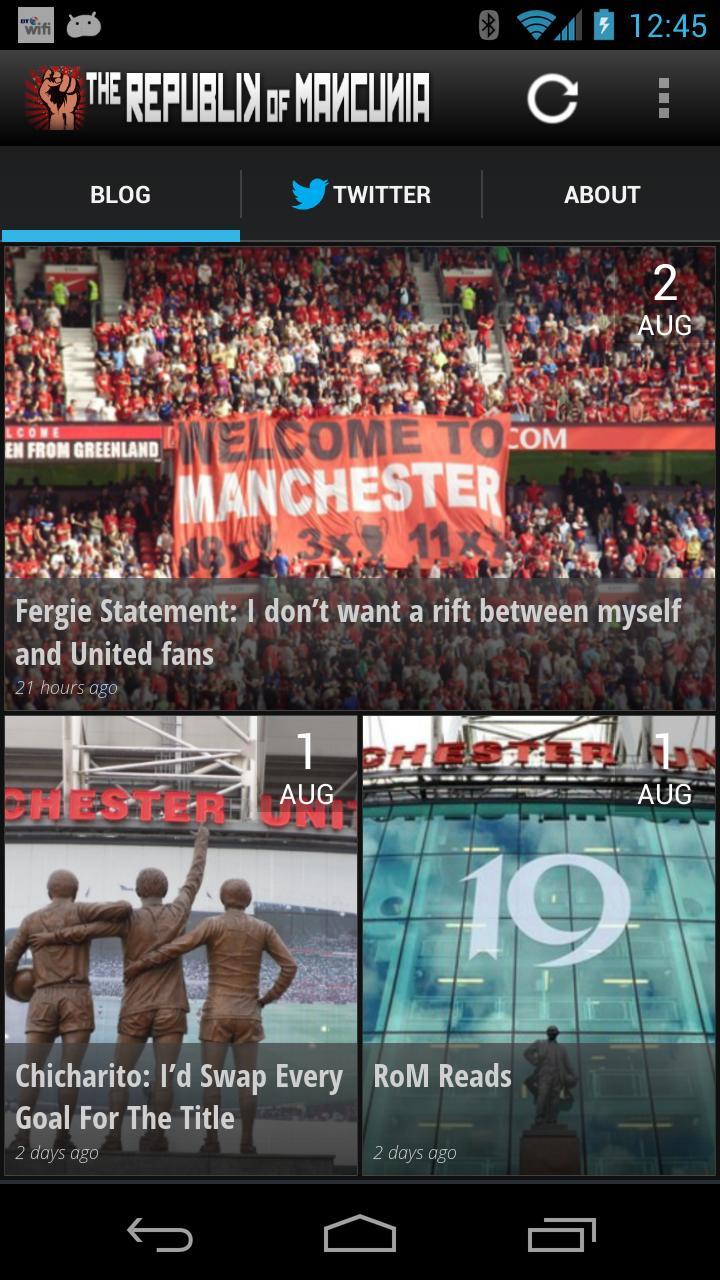Open the Fergie Statement article
Viewport: 720px width, 1280px height.
360,480
